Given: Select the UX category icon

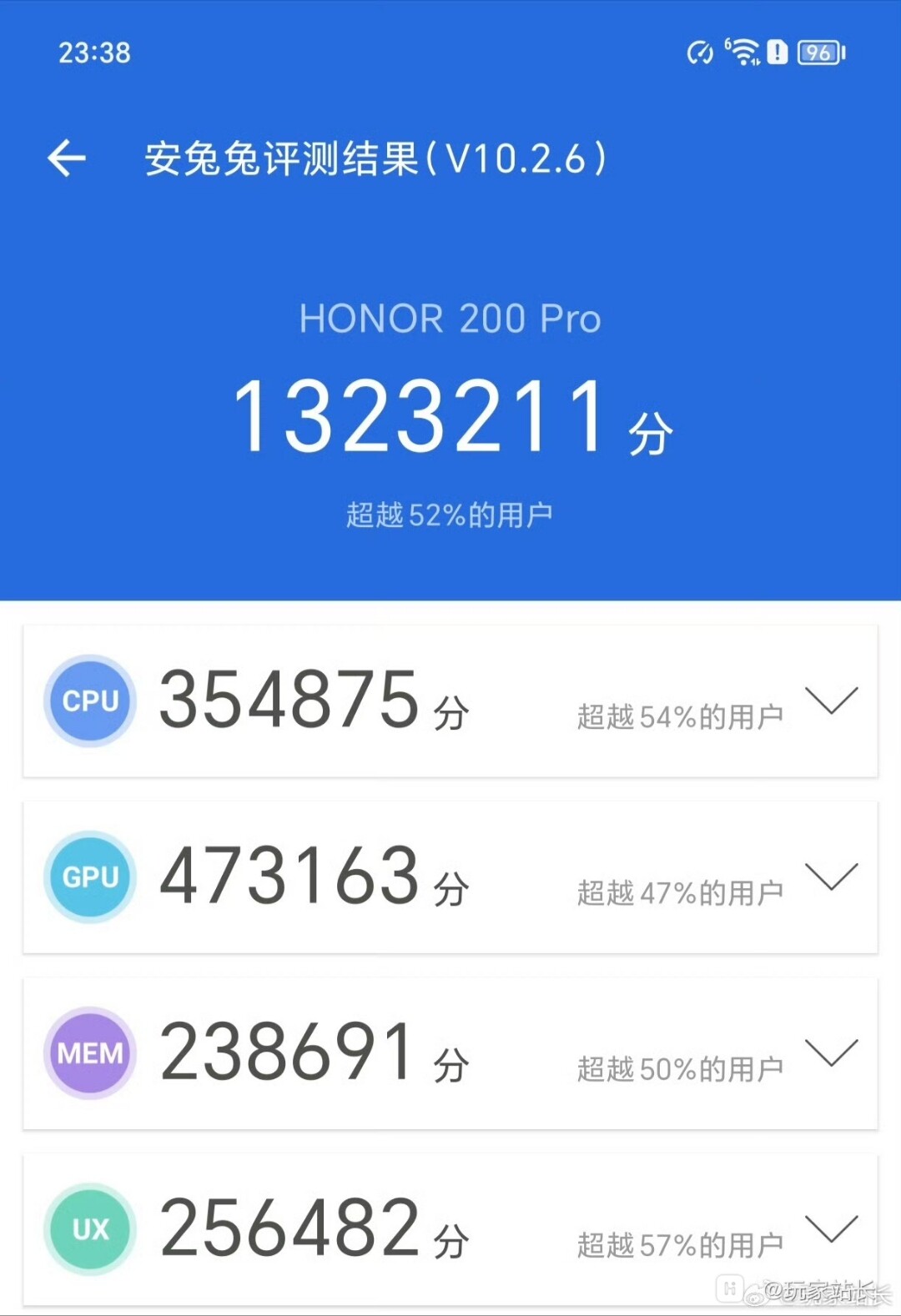Looking at the screenshot, I should [x=89, y=1229].
